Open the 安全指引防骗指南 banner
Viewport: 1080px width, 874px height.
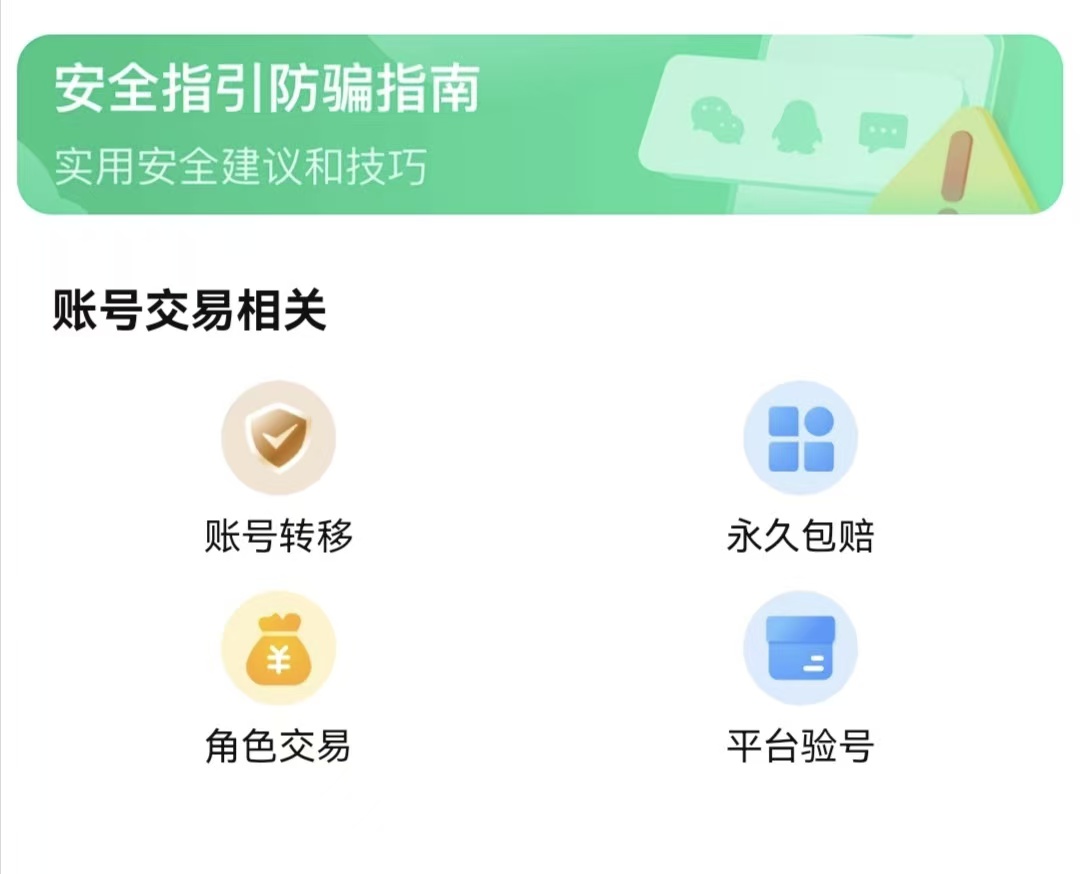tap(540, 124)
